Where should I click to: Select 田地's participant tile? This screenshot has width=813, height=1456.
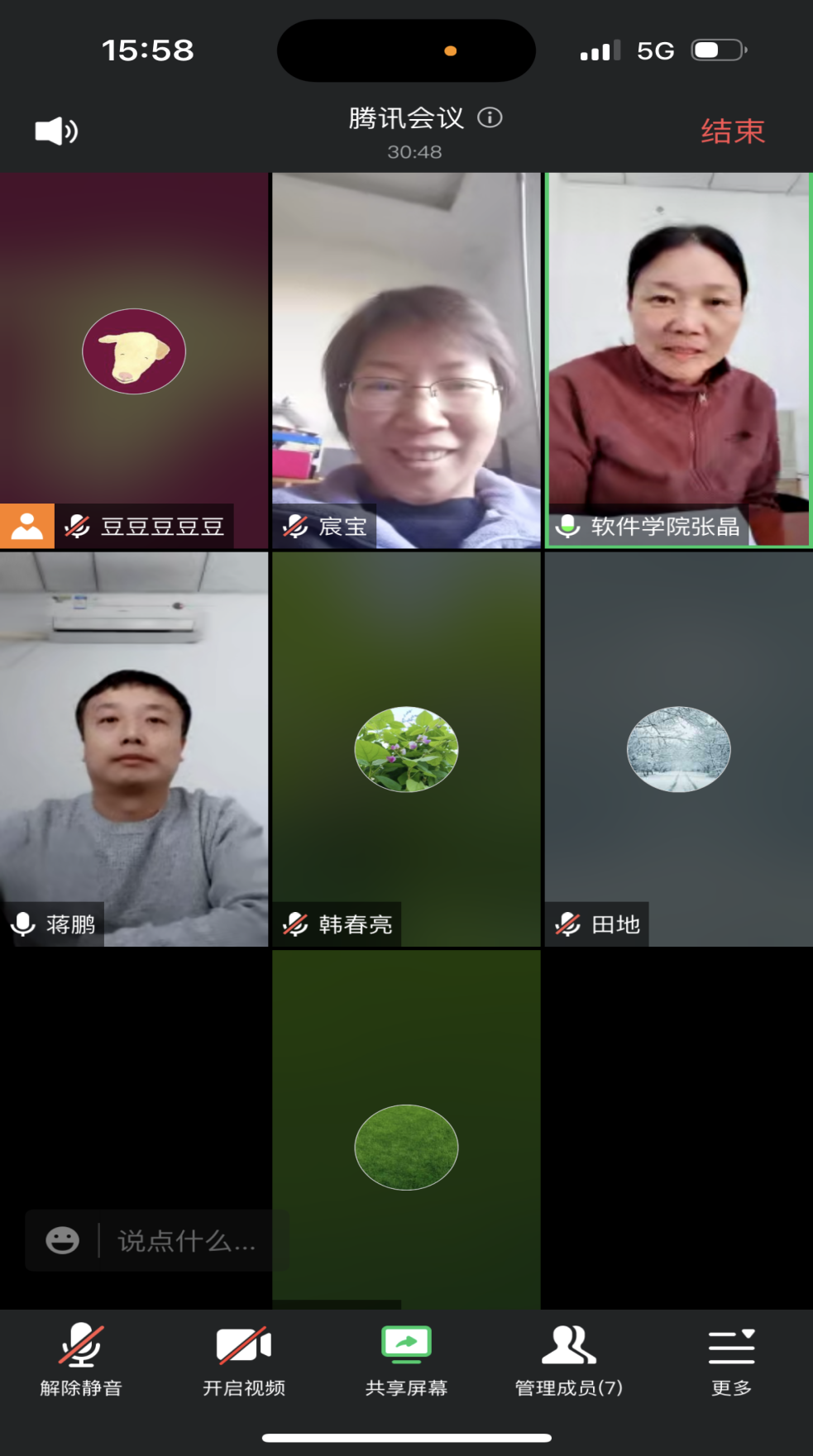click(x=678, y=749)
